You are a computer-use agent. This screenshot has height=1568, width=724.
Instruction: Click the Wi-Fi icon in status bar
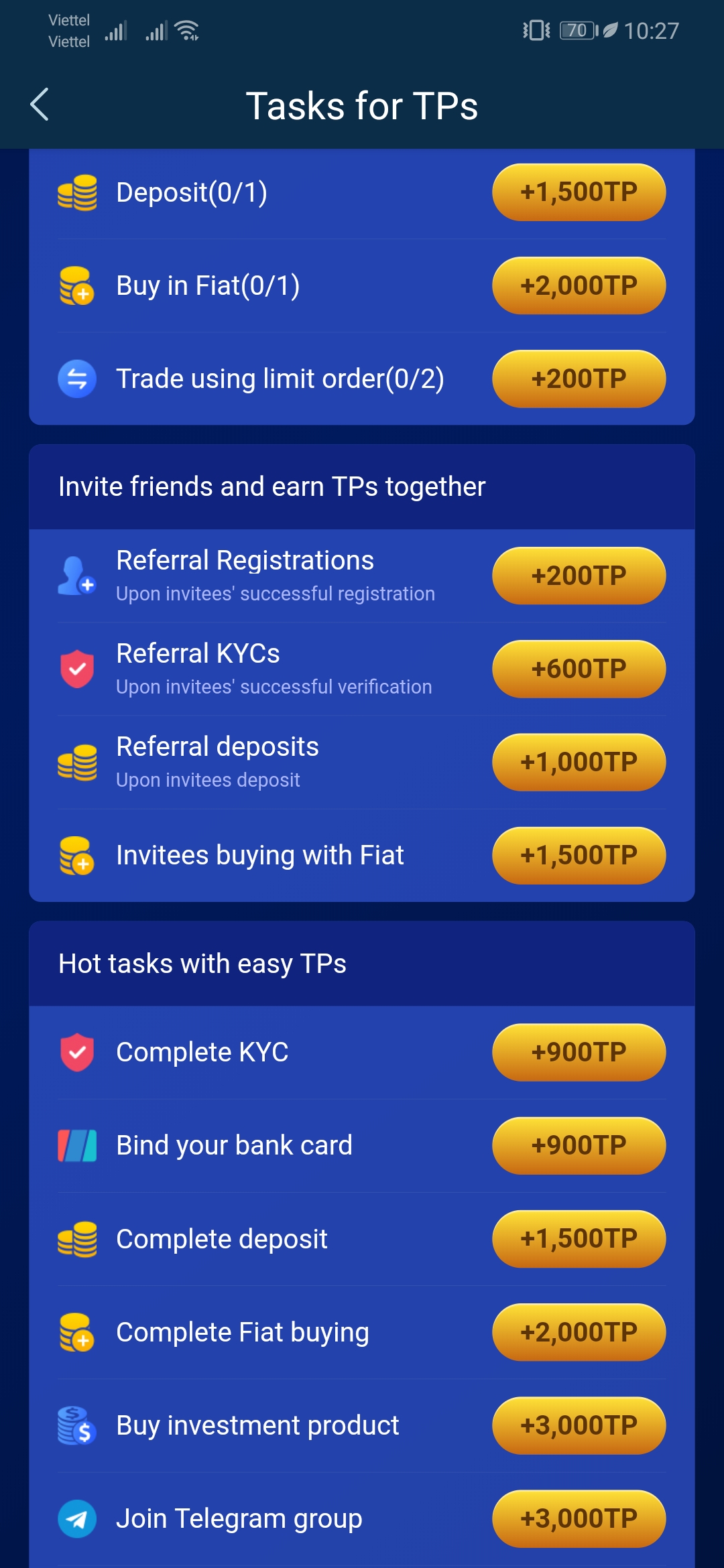185,29
